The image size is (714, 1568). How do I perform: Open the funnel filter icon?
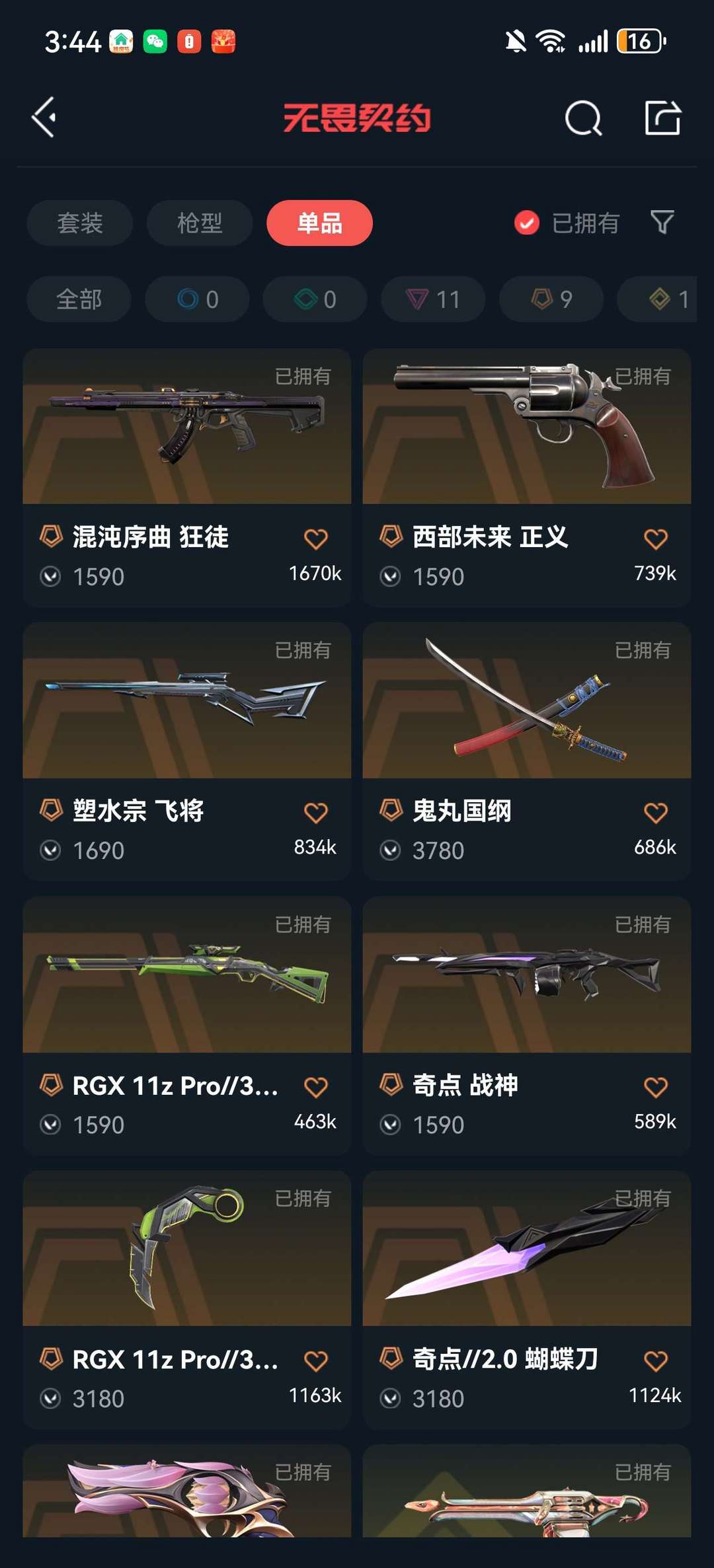click(x=662, y=223)
